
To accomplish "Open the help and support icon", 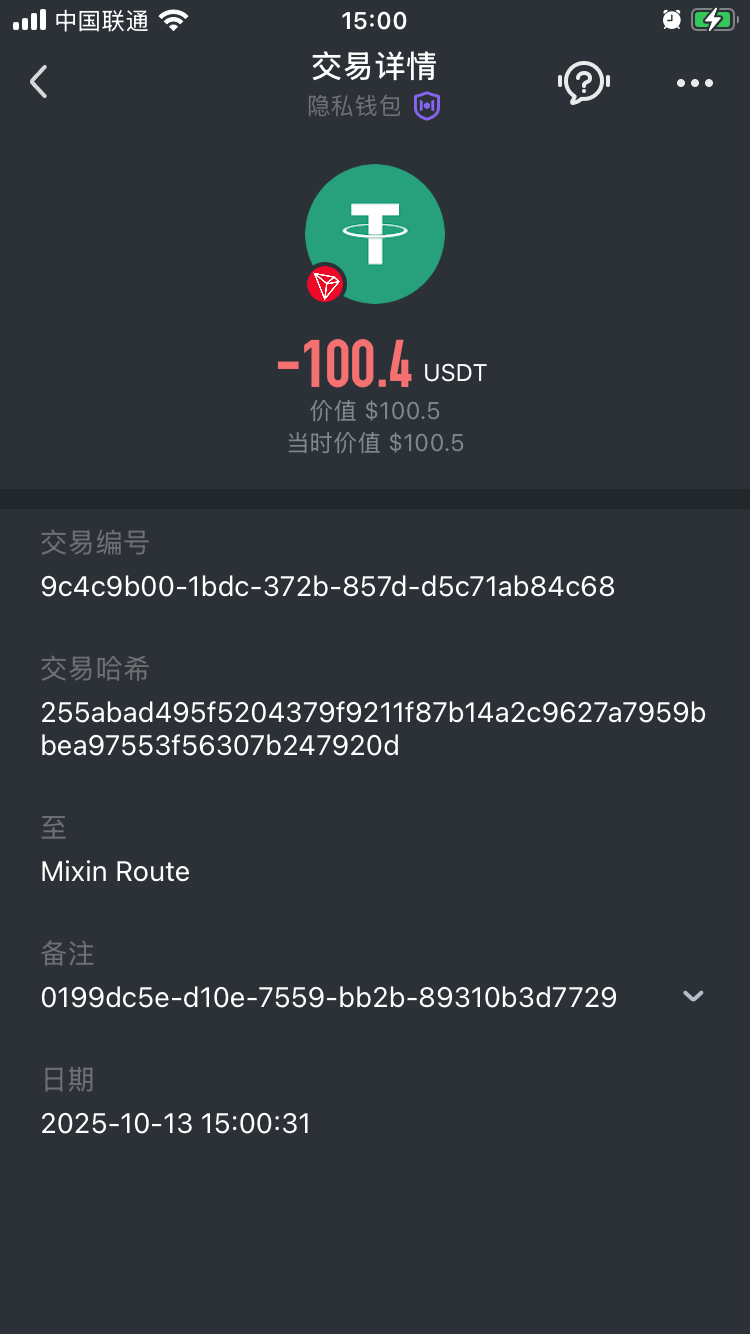I will (583, 83).
